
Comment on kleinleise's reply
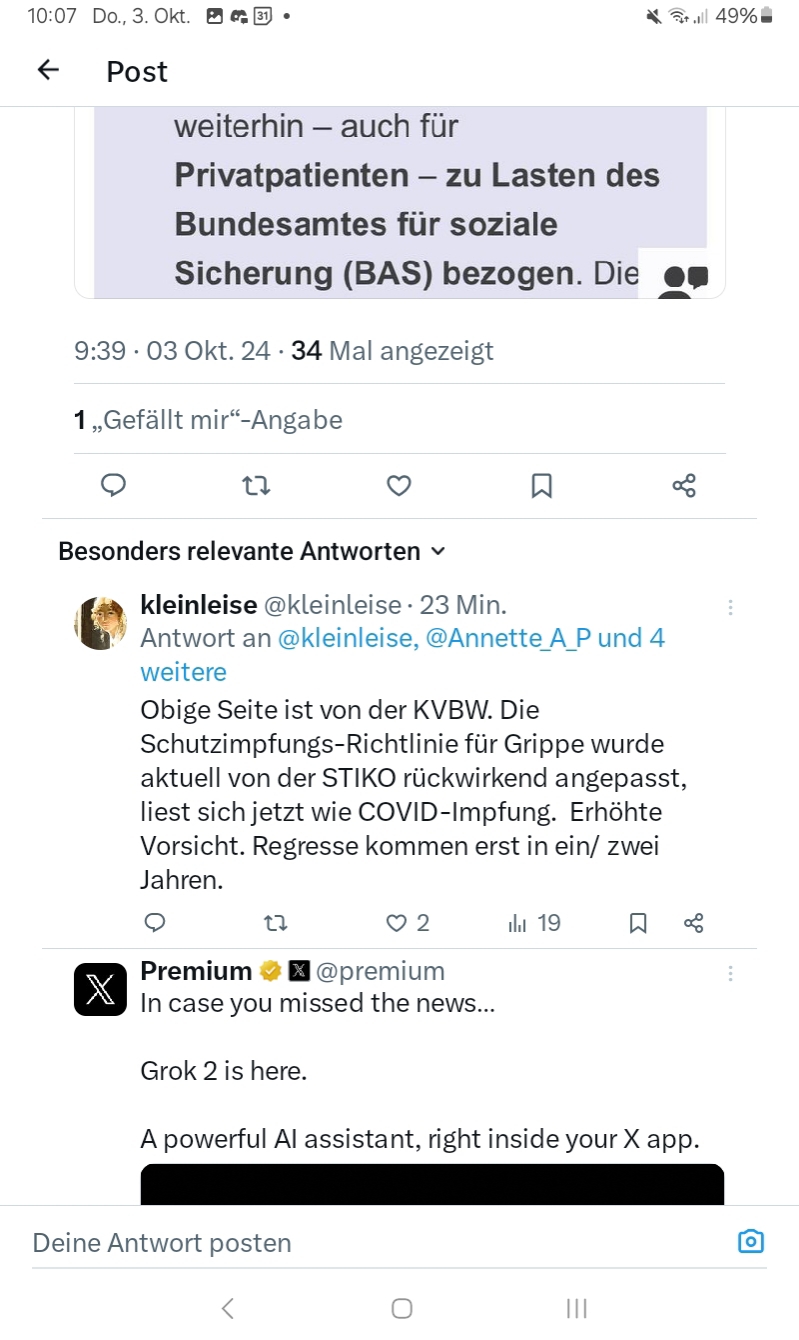155,923
